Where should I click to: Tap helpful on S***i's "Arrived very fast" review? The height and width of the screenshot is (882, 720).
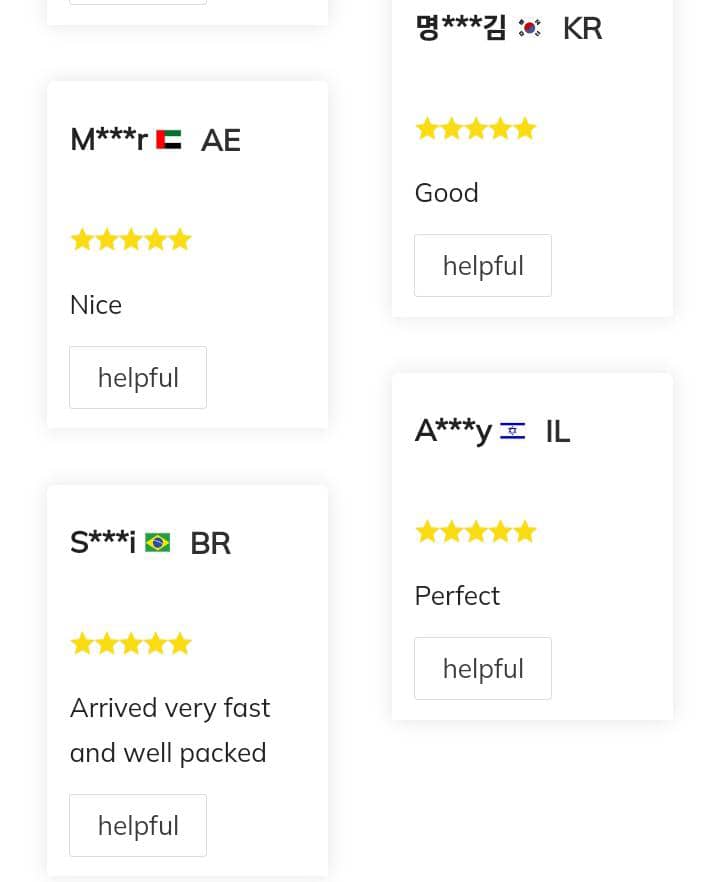[138, 825]
